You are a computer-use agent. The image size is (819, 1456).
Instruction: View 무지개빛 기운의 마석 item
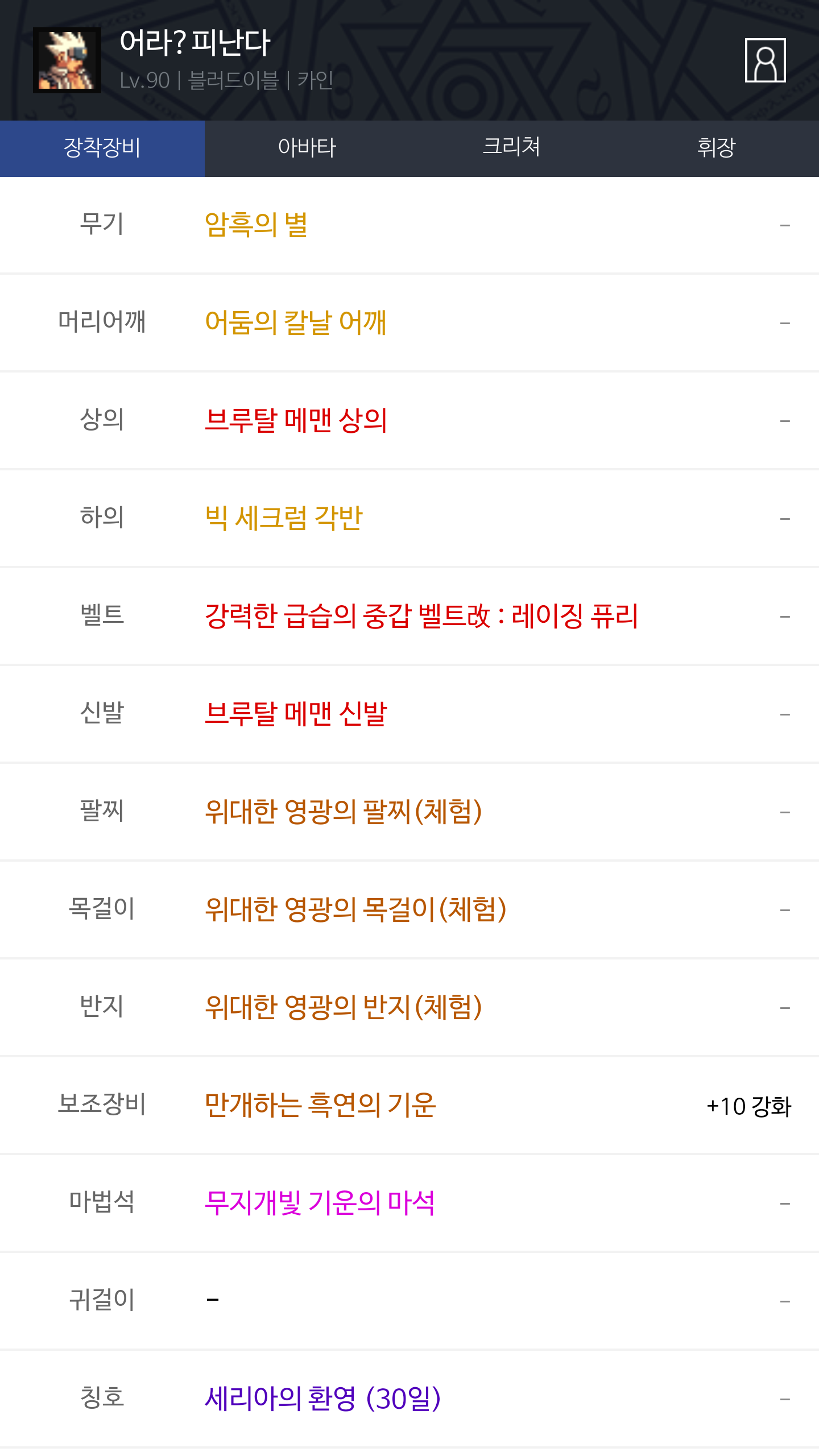click(320, 1203)
